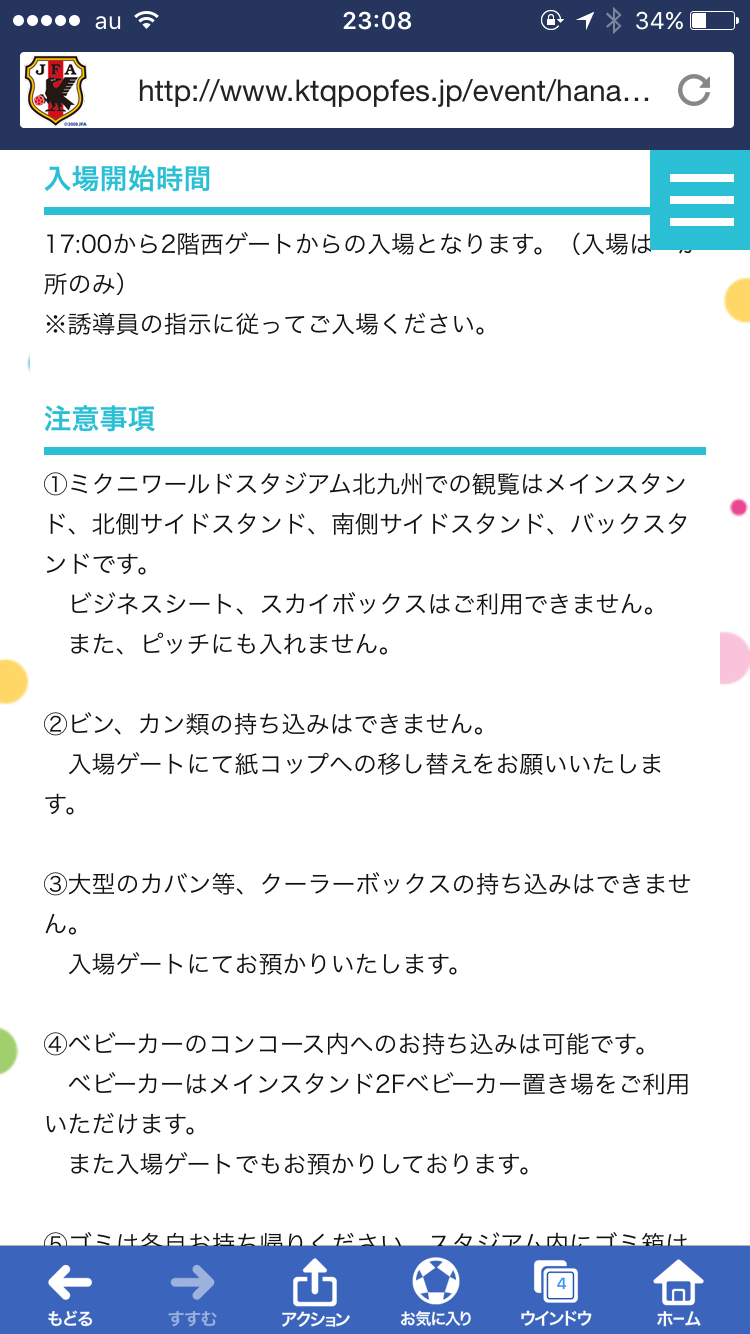Reload the current web page
The height and width of the screenshot is (1334, 750).
(693, 91)
